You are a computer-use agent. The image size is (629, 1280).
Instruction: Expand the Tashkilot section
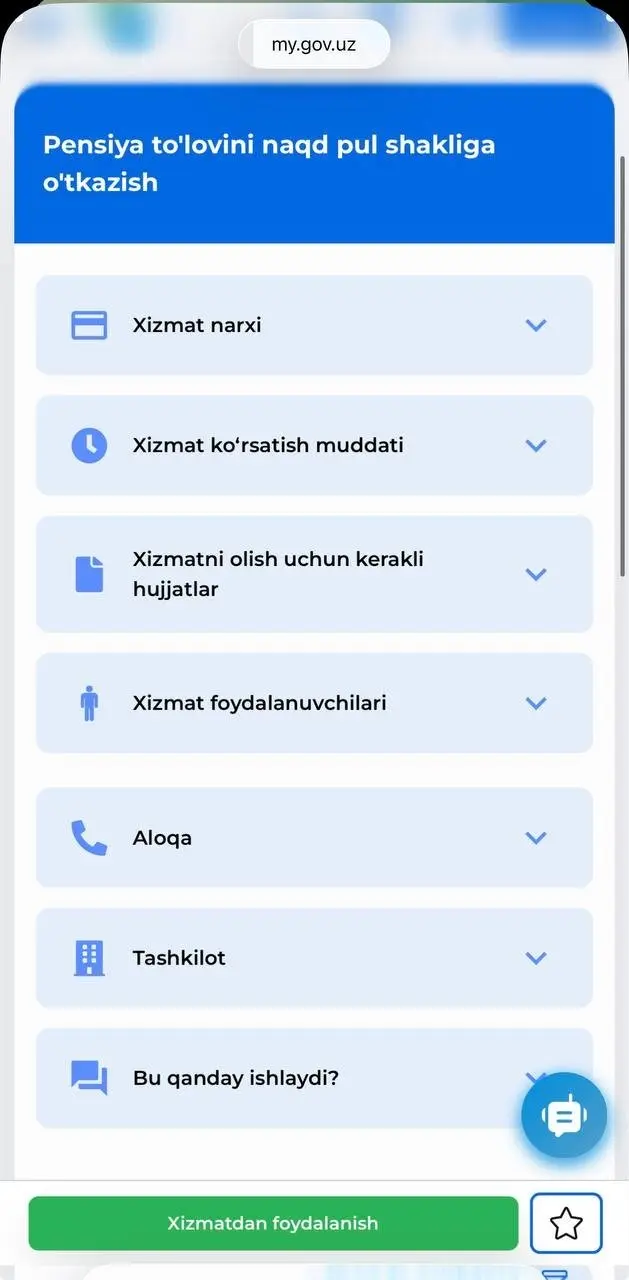314,957
